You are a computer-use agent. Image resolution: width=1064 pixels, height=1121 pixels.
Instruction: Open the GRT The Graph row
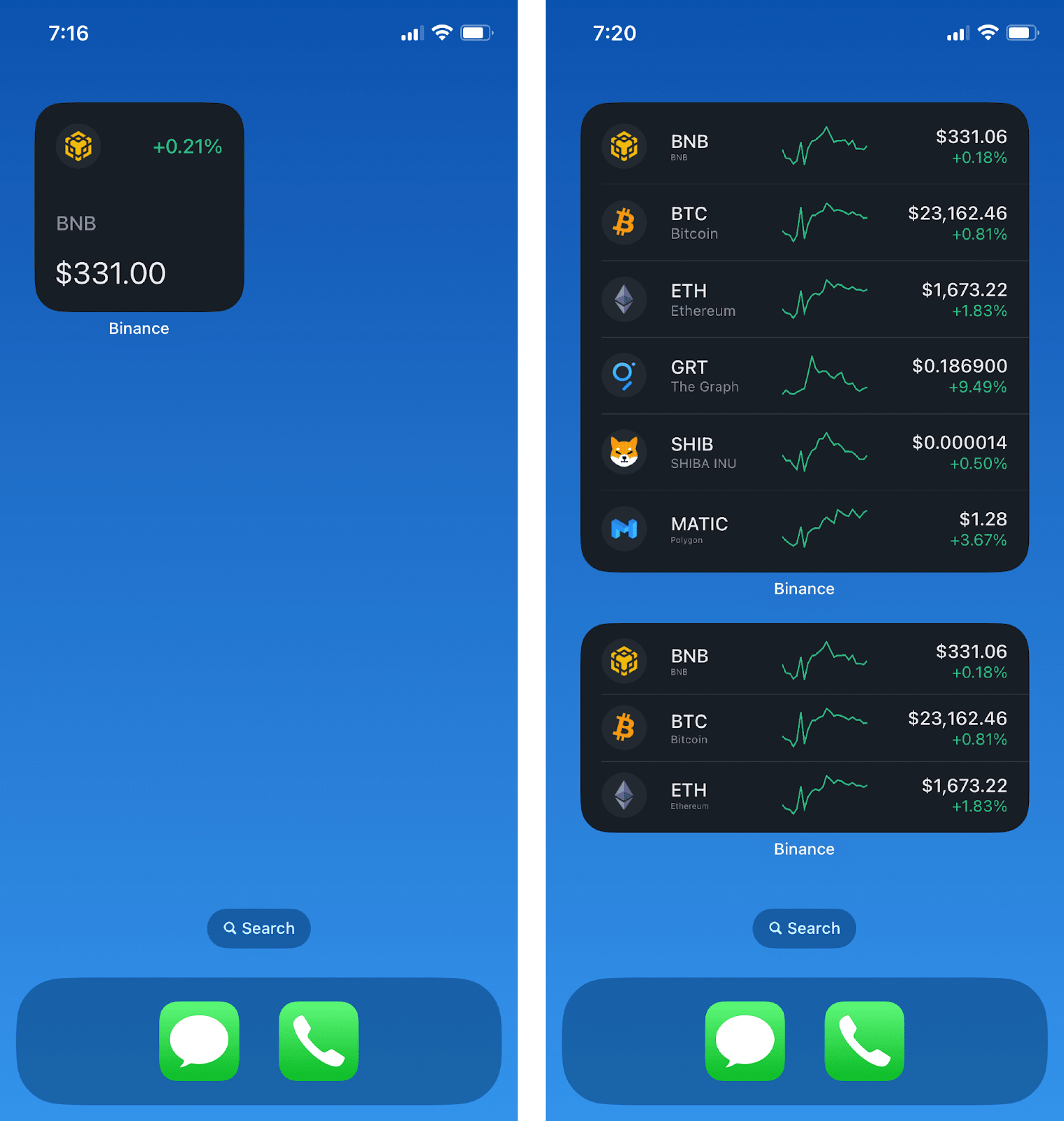tap(804, 376)
